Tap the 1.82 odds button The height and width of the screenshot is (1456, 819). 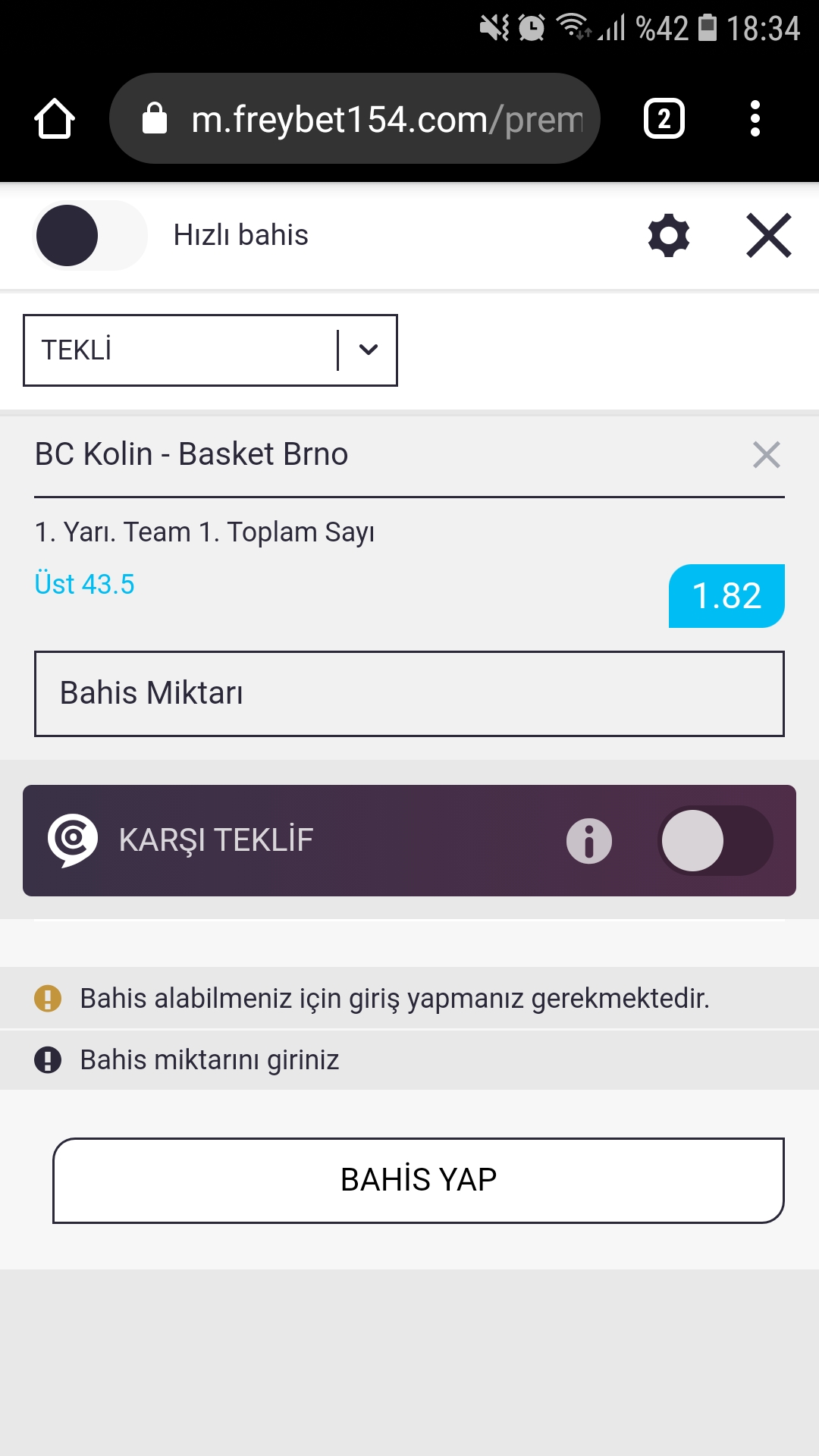tap(726, 596)
